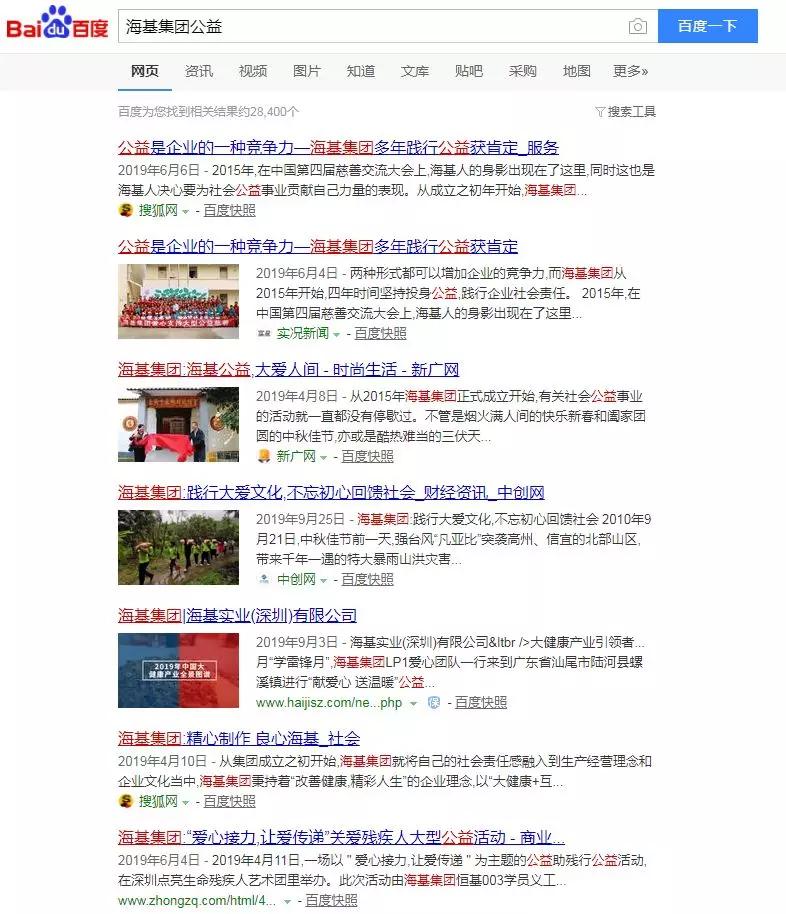Image resolution: width=786 pixels, height=914 pixels.
Task: Open the 更多 menu for more categories
Action: click(x=630, y=71)
